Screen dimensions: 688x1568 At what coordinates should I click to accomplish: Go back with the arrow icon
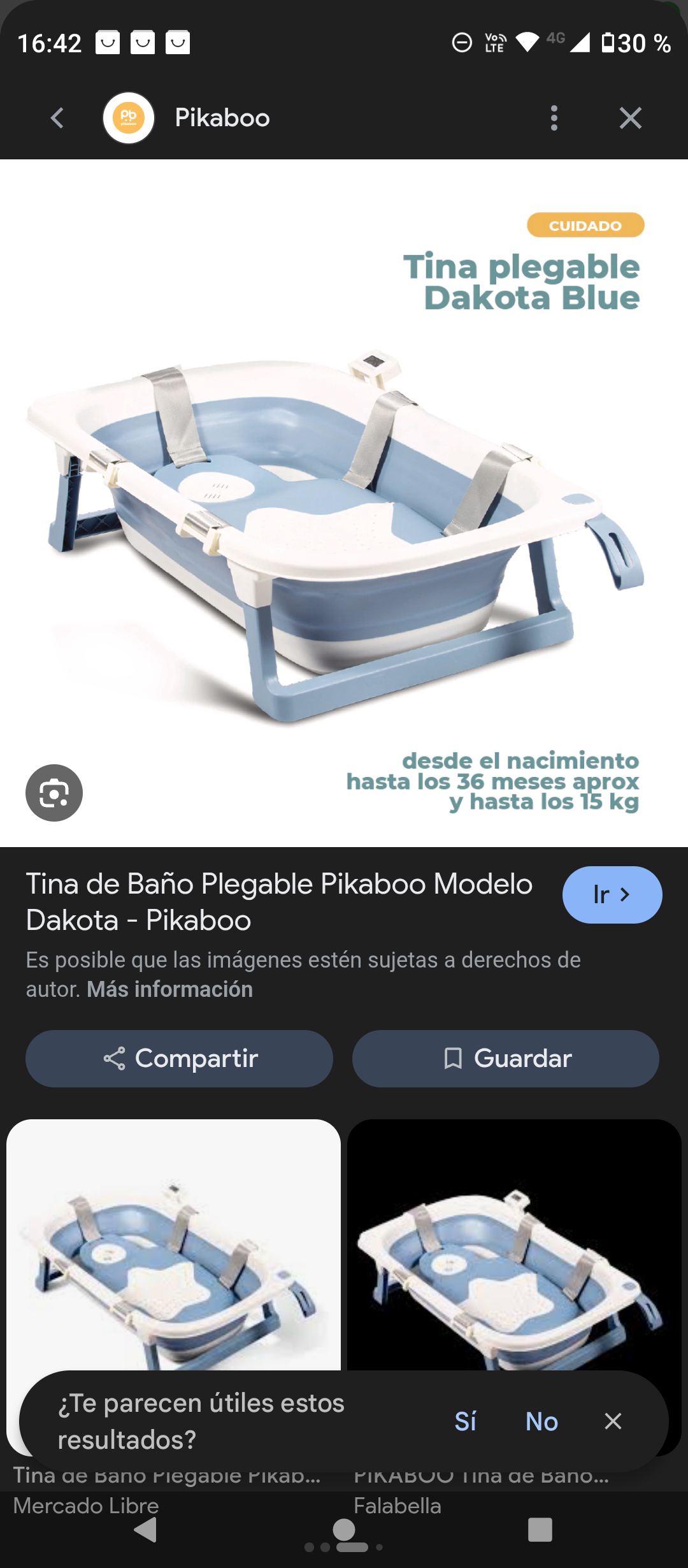56,118
